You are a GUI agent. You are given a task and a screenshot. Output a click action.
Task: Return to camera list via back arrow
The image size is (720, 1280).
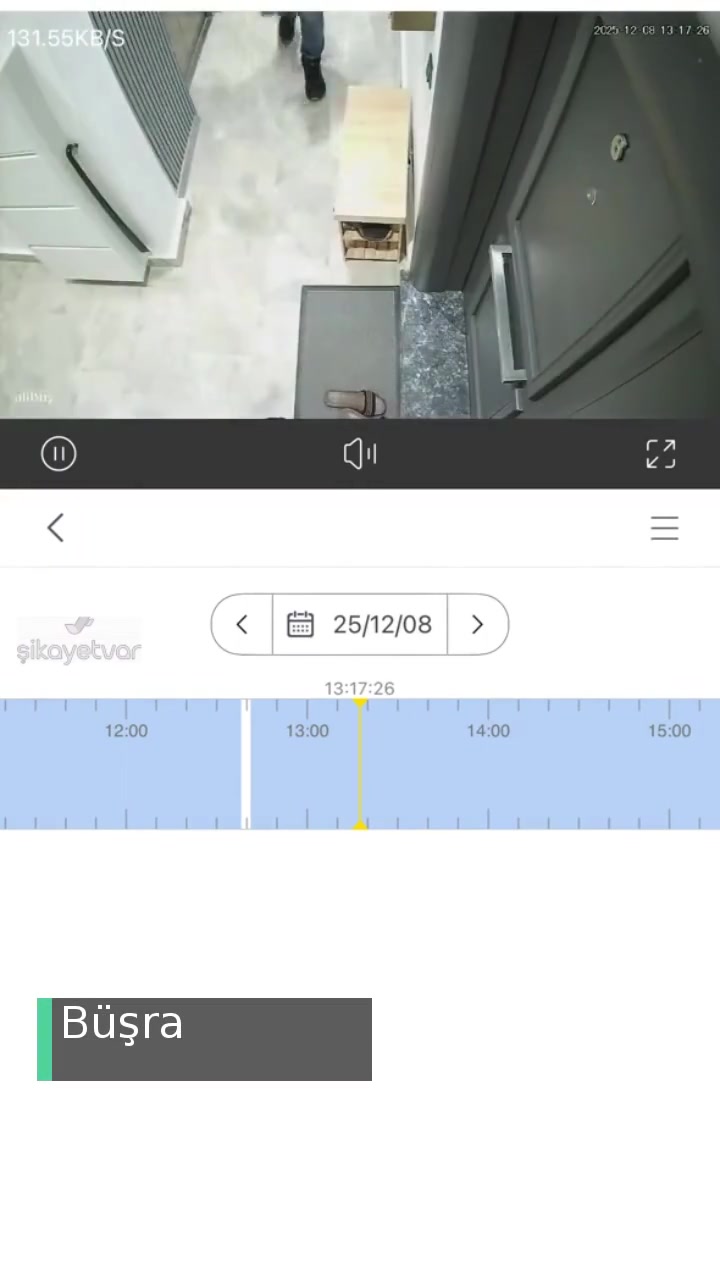tap(55, 528)
